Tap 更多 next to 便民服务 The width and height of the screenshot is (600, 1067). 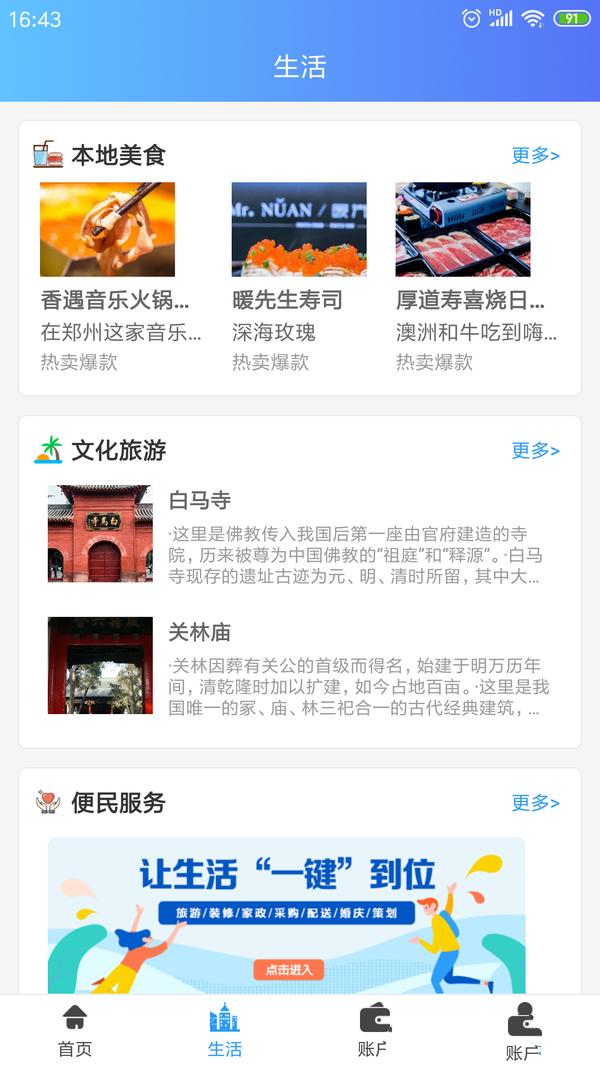click(x=535, y=802)
